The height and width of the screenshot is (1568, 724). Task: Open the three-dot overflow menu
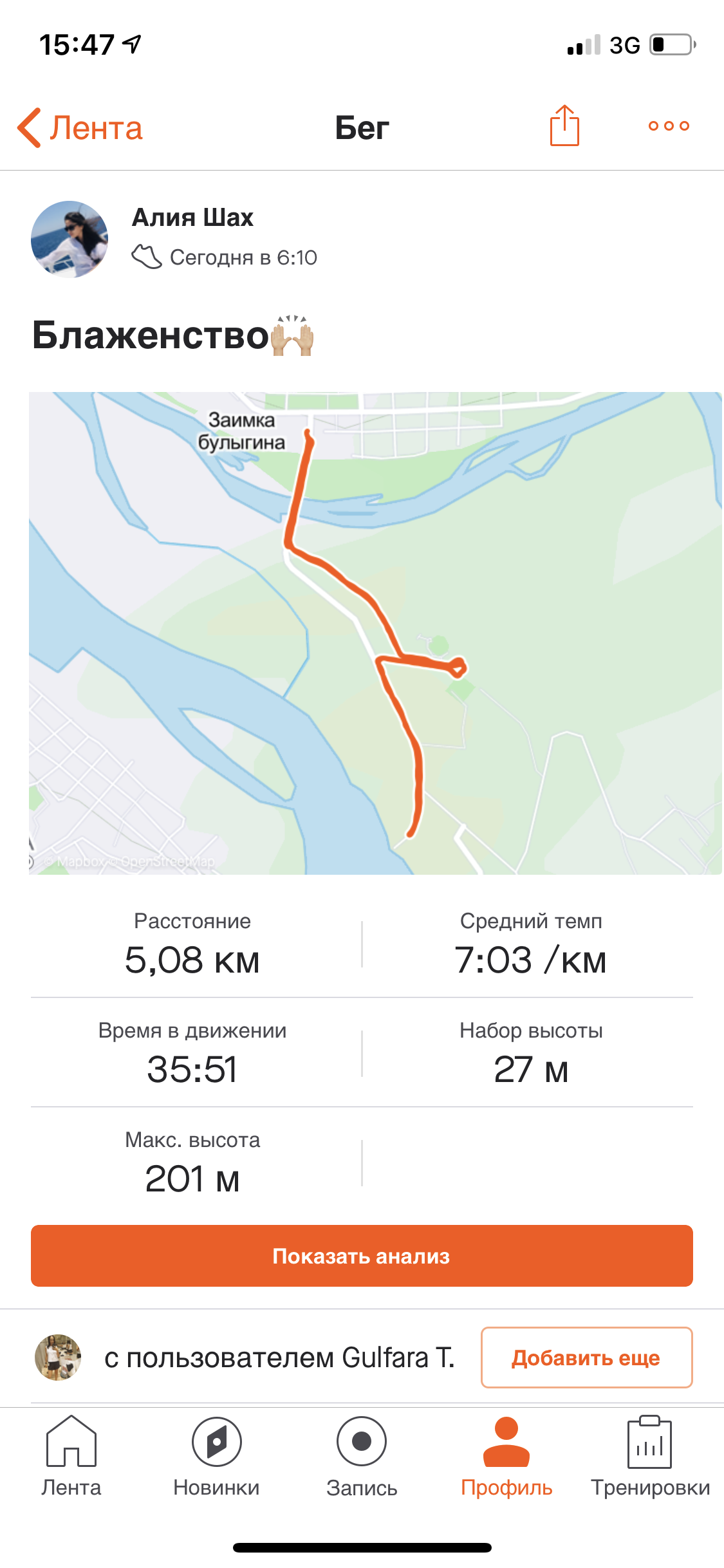click(669, 126)
